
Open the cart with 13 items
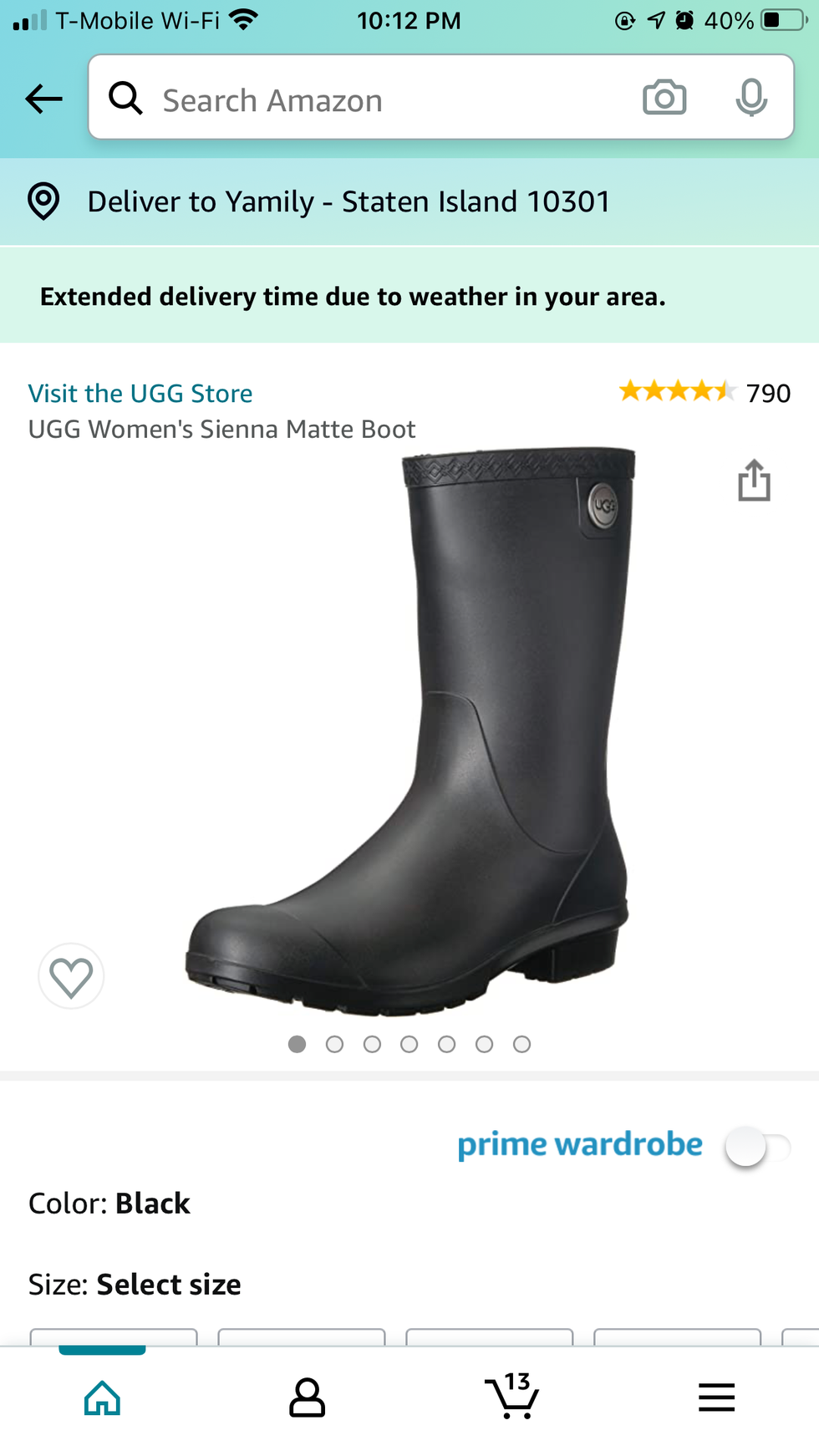coord(511,1396)
